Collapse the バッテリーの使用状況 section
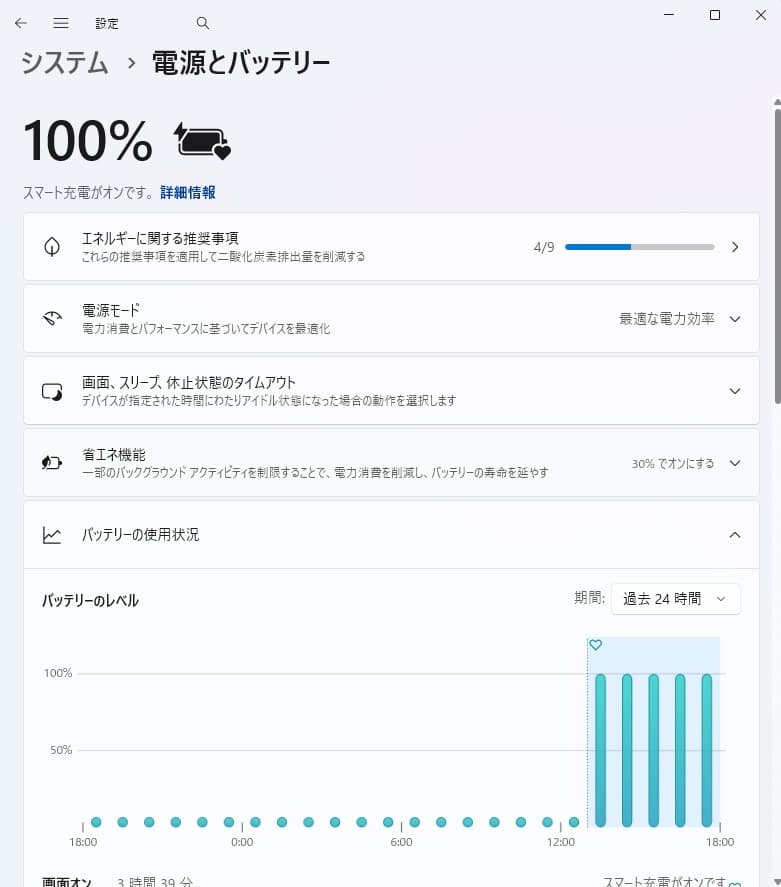The height and width of the screenshot is (887, 781). (733, 535)
